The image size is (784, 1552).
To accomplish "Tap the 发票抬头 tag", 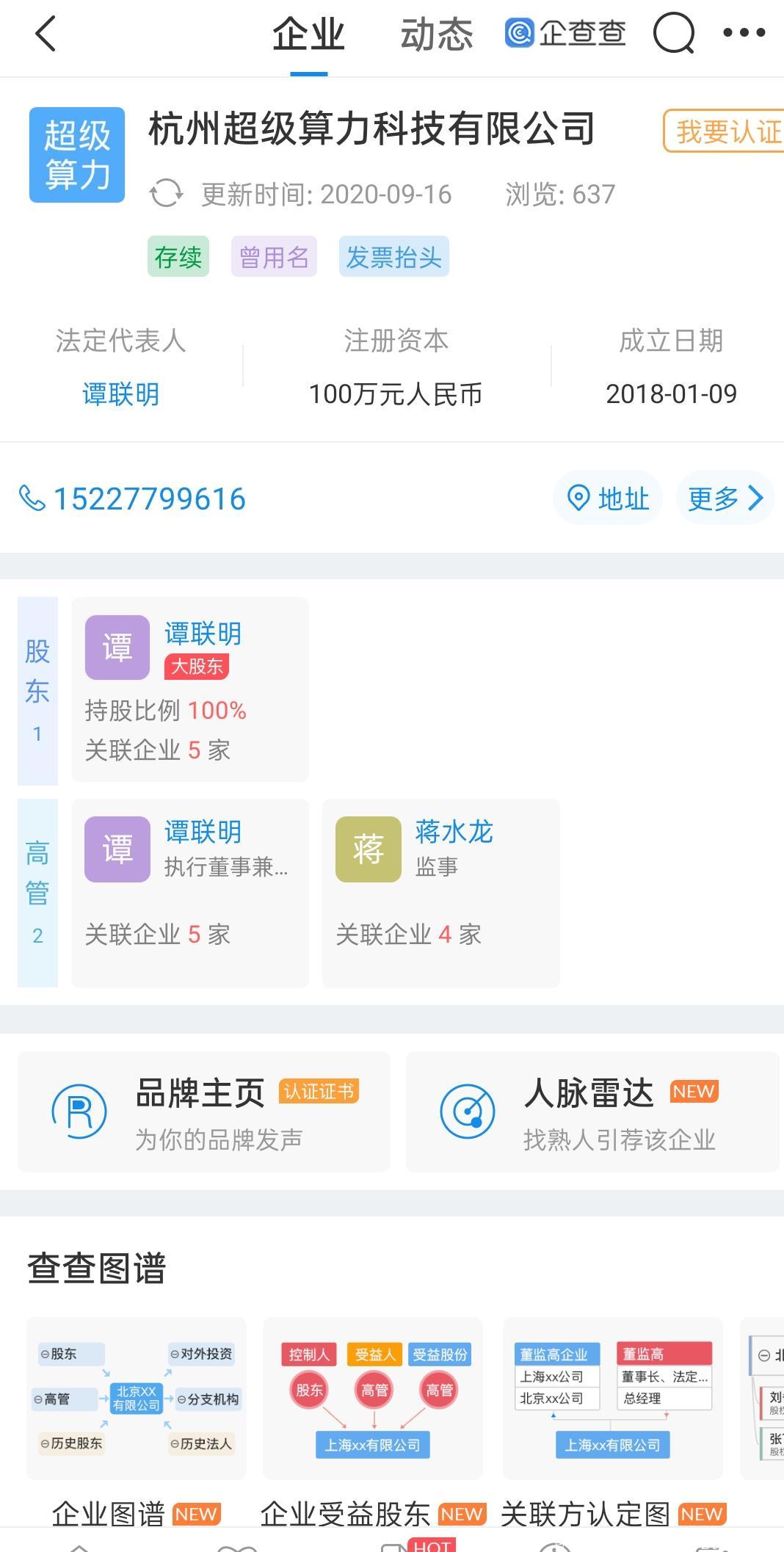I will pos(393,256).
